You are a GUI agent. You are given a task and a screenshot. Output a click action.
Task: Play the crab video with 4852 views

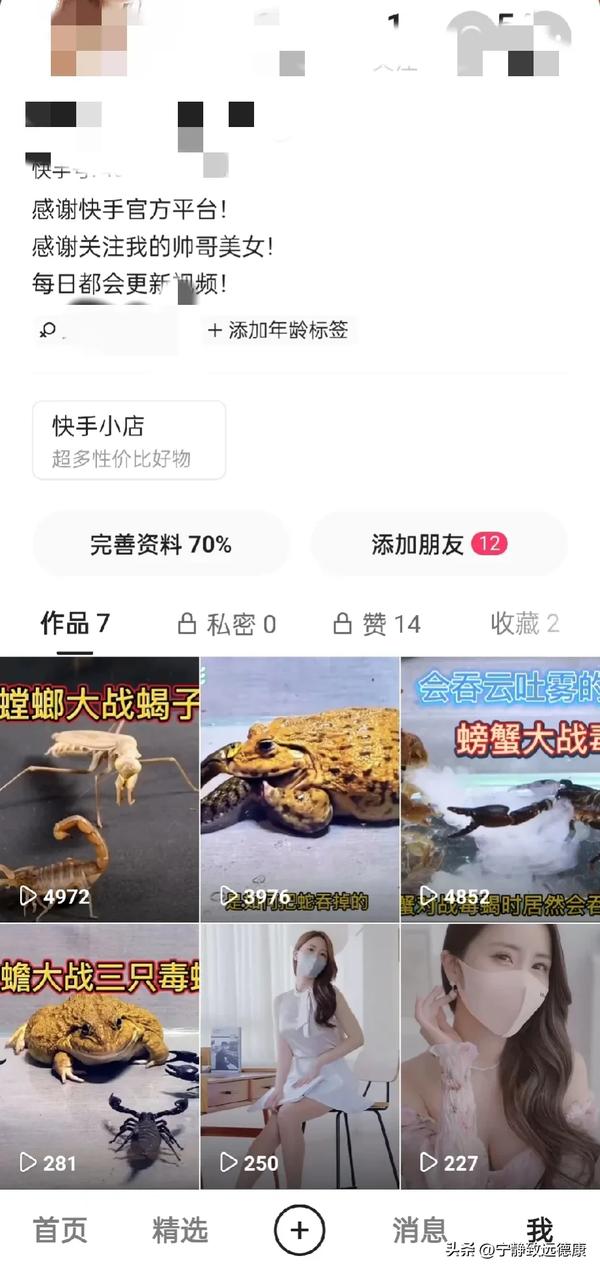pyautogui.click(x=500, y=789)
